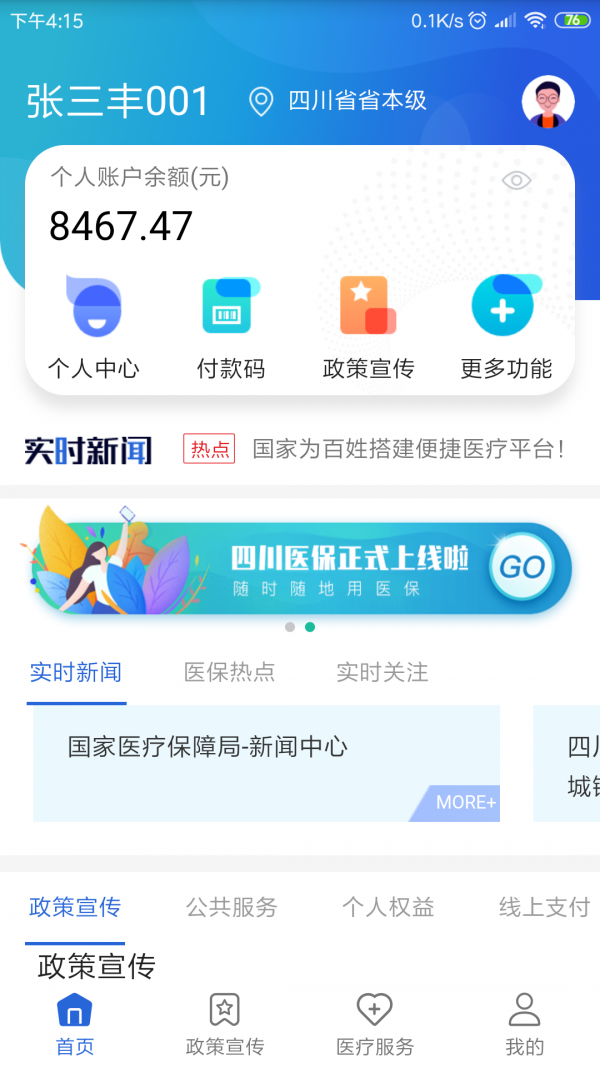Switch to 个人权益 category tab
The image size is (600, 1067).
click(388, 907)
